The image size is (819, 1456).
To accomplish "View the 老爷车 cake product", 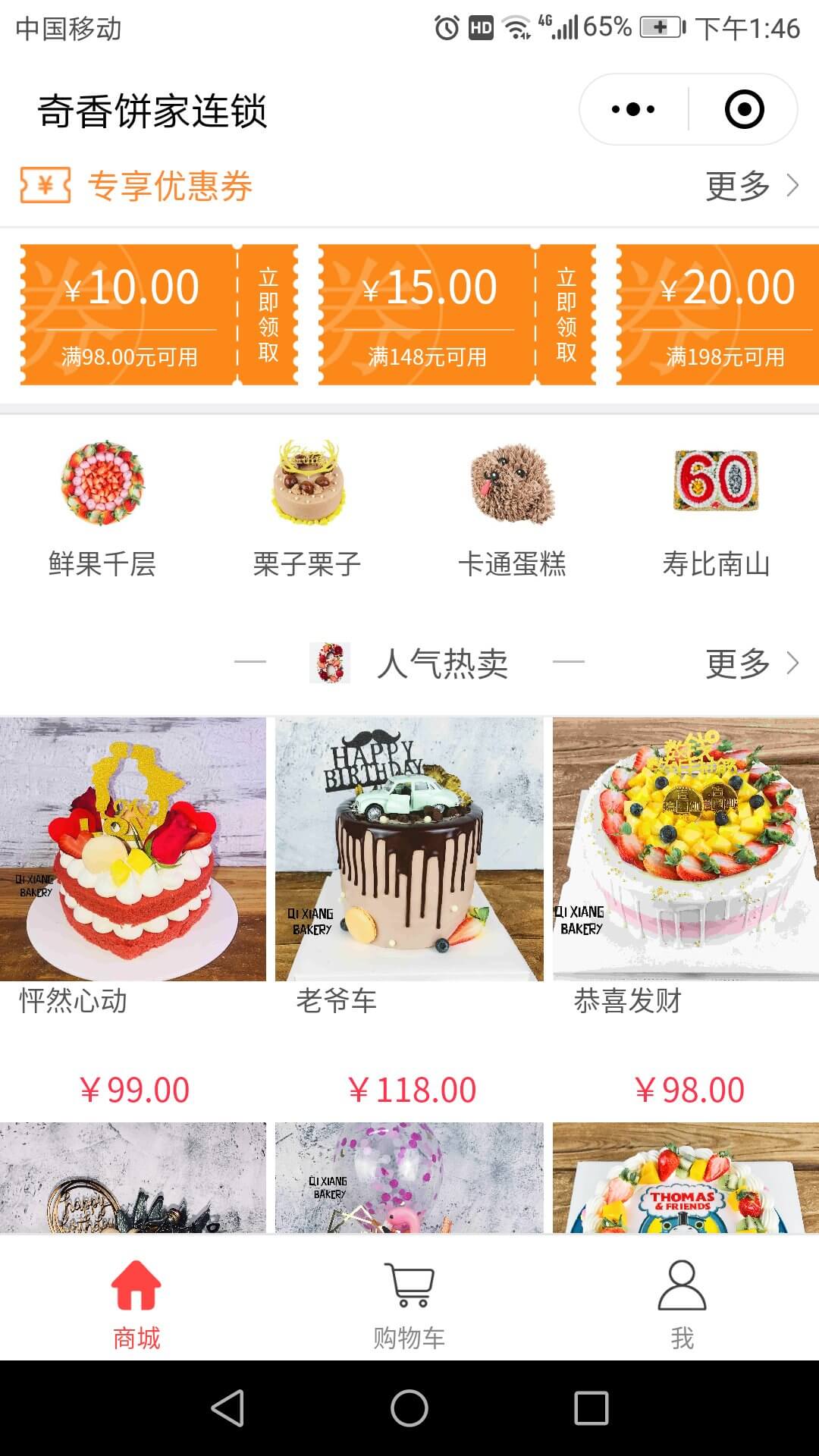I will coord(409,849).
